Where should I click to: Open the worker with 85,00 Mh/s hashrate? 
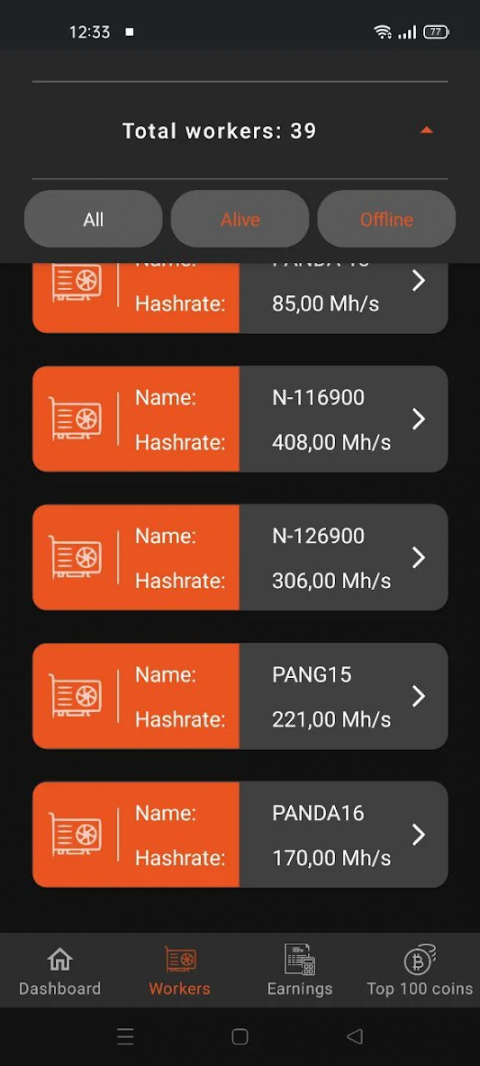[x=240, y=298]
